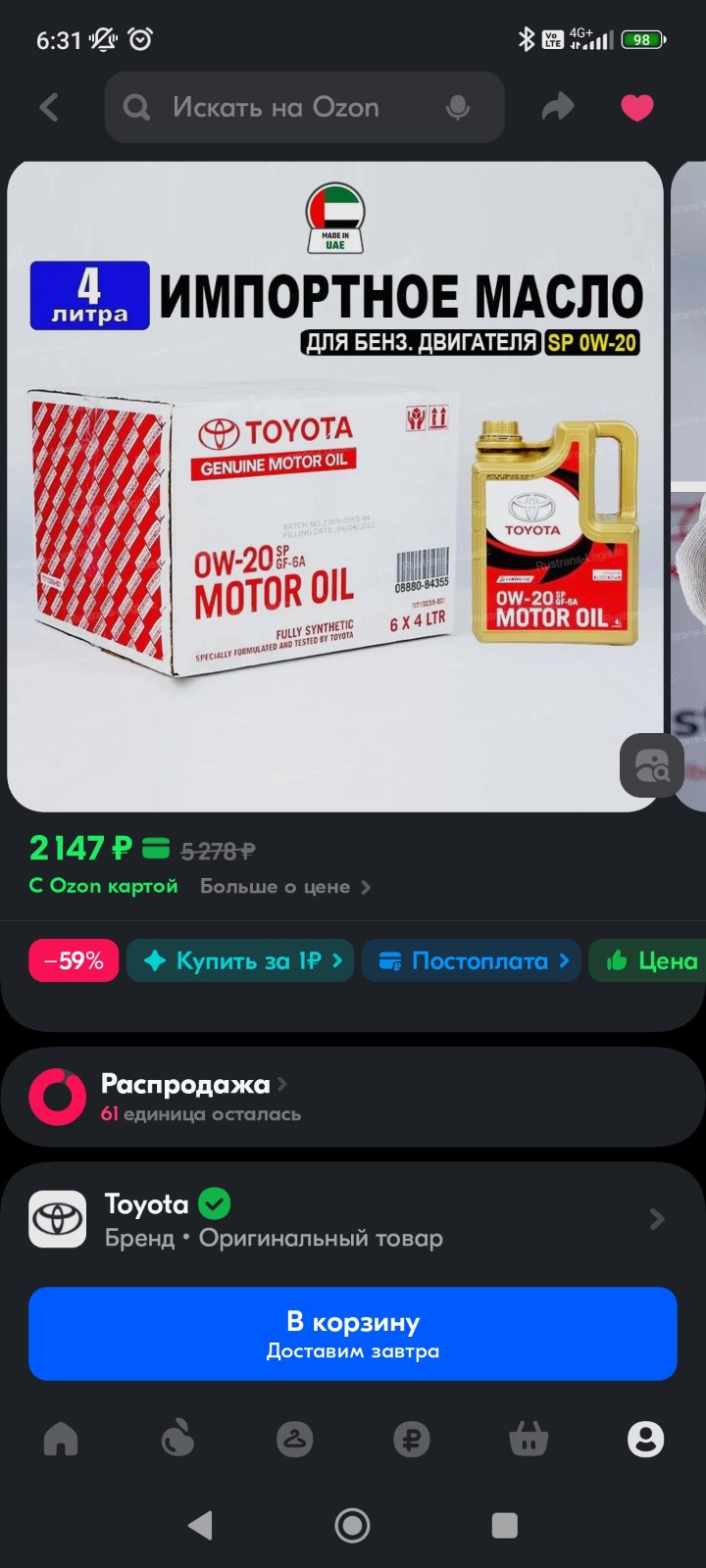
Task: Open the shopping cart tab
Action: tap(529, 1439)
